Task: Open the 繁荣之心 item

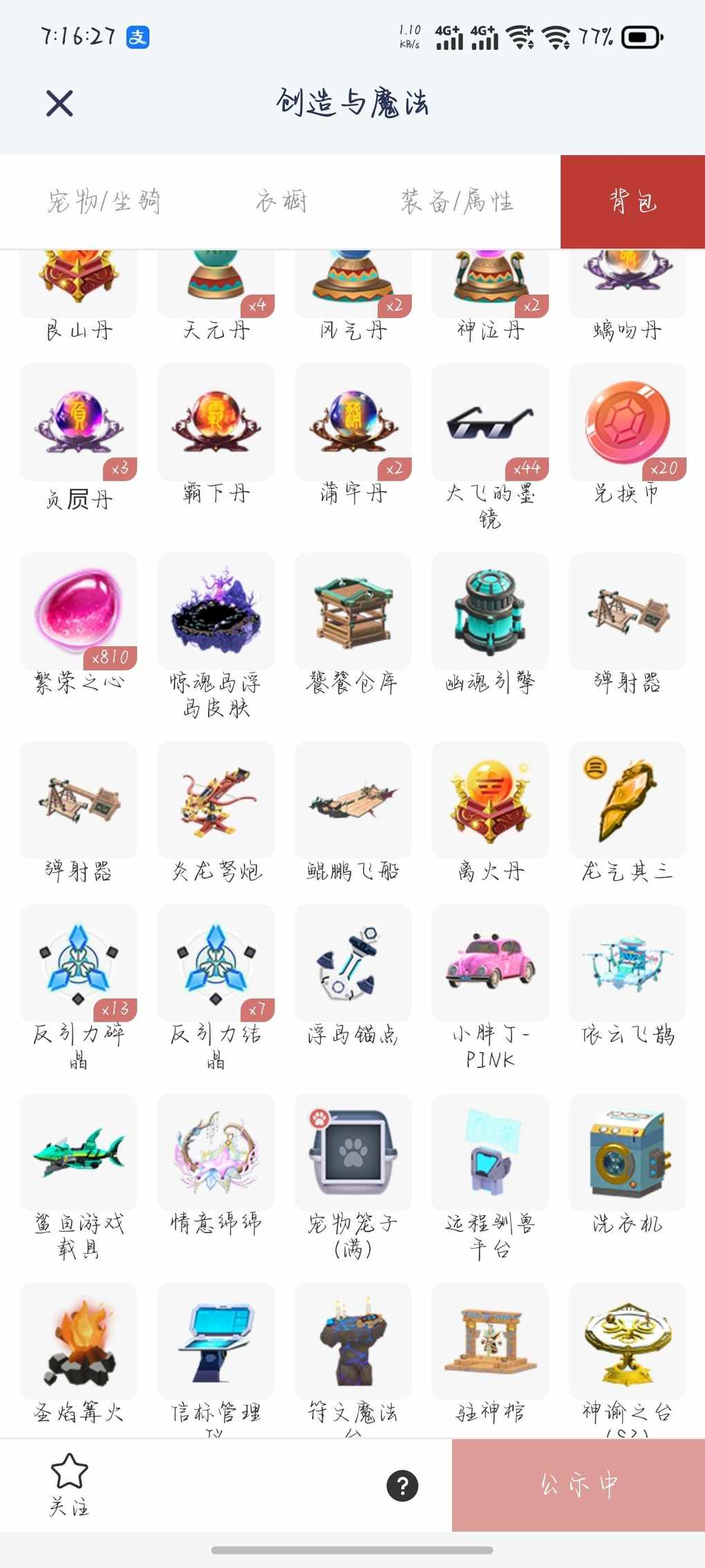Action: tap(78, 611)
